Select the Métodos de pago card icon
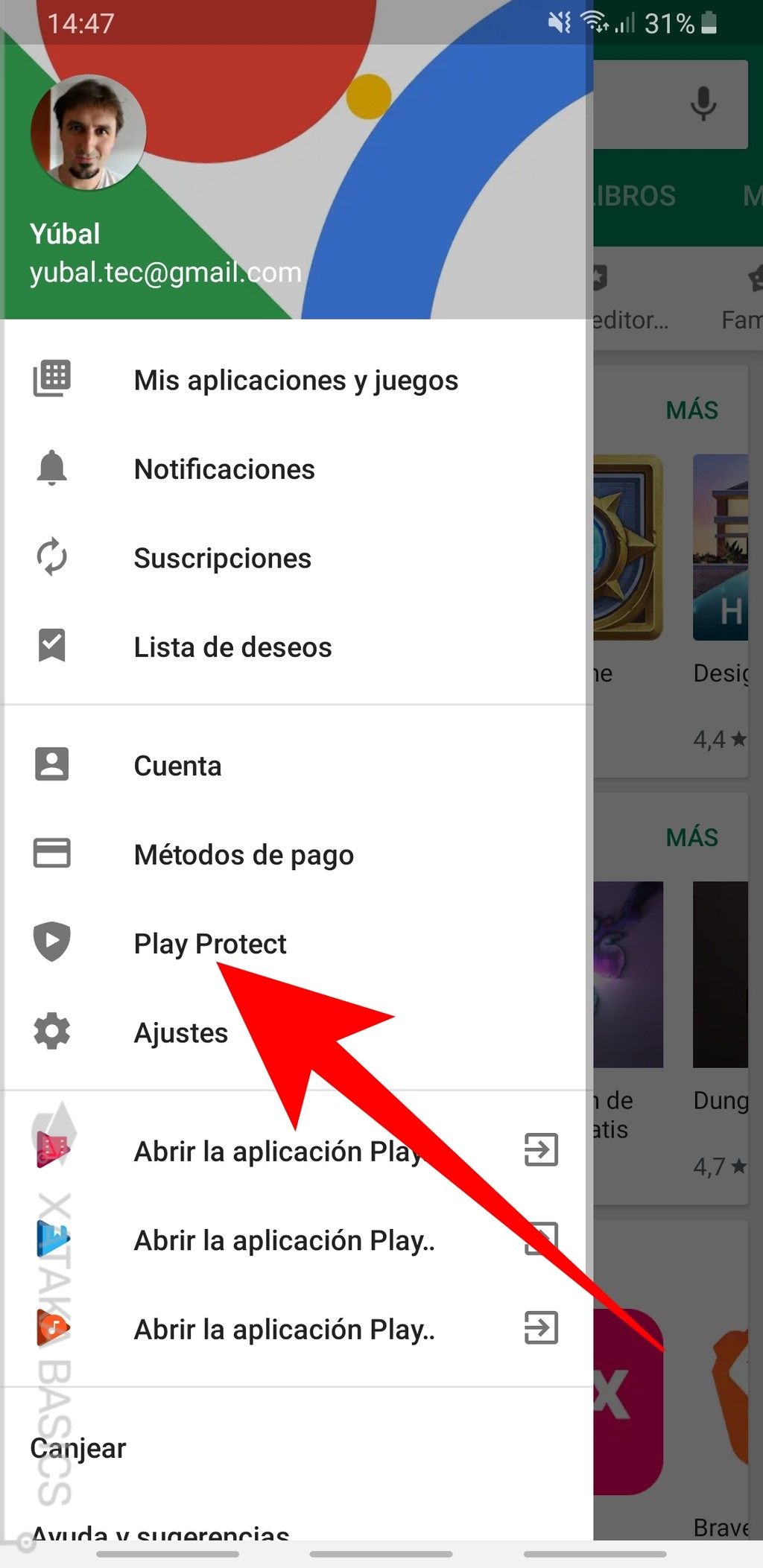The image size is (763, 1568). click(x=51, y=854)
